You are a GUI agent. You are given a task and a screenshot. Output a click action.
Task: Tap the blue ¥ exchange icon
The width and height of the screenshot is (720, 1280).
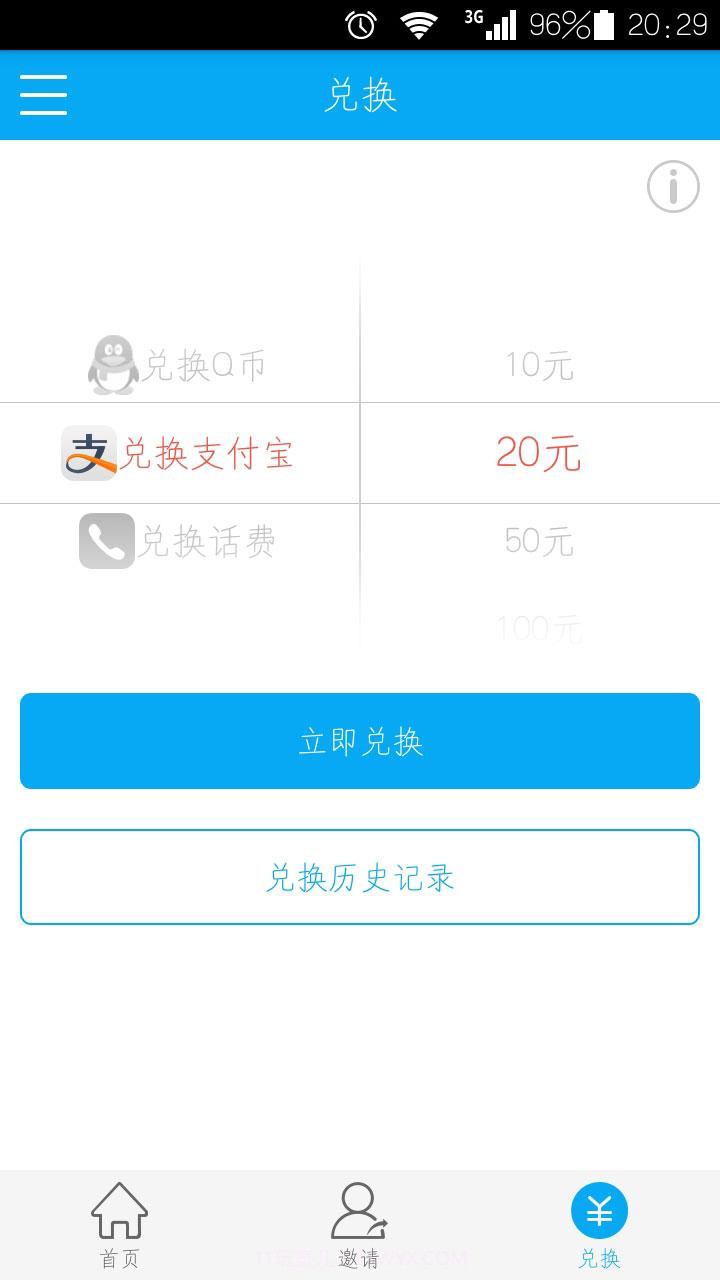(x=599, y=1210)
